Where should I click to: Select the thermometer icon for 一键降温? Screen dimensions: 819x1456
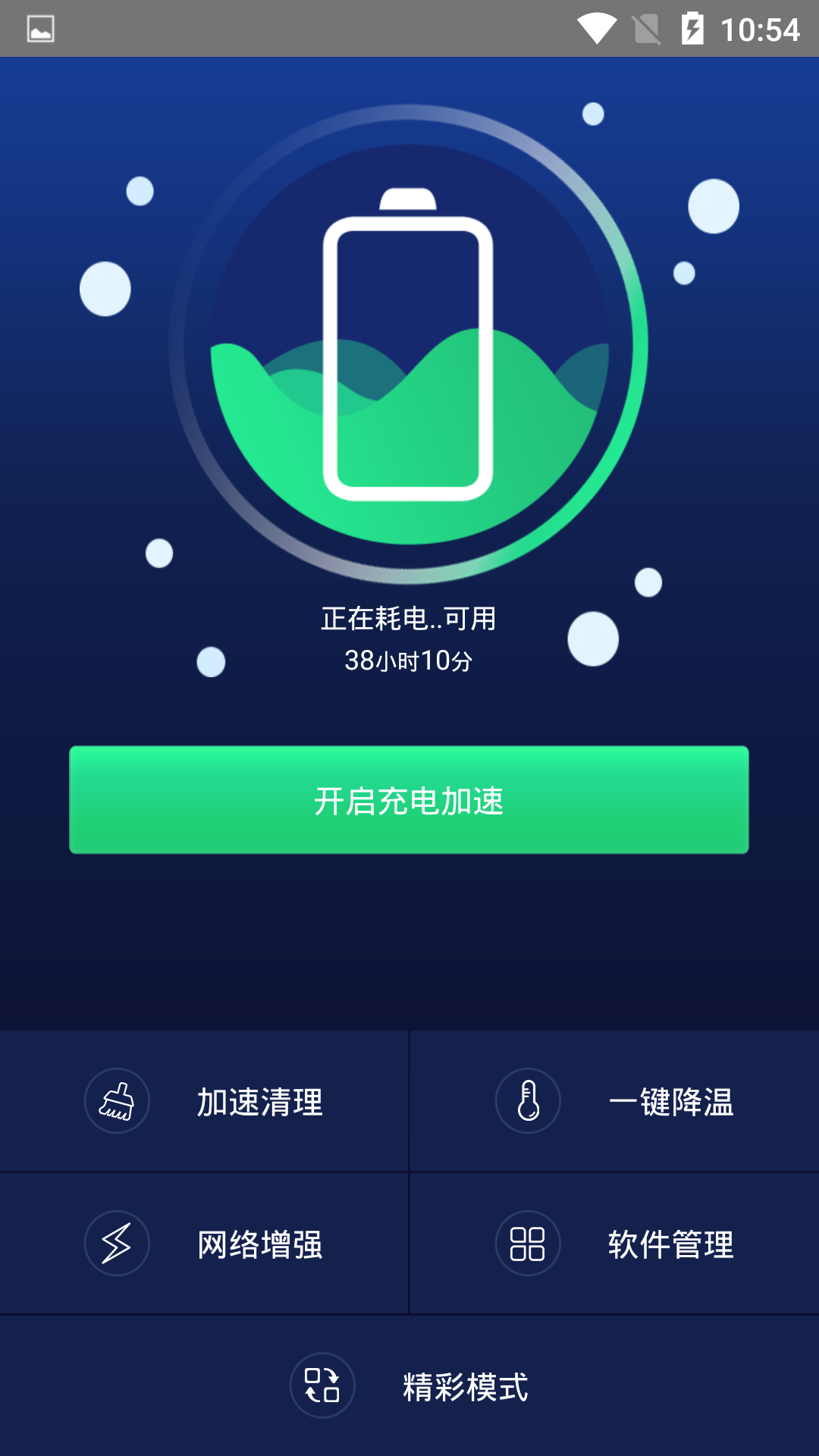[x=528, y=1101]
